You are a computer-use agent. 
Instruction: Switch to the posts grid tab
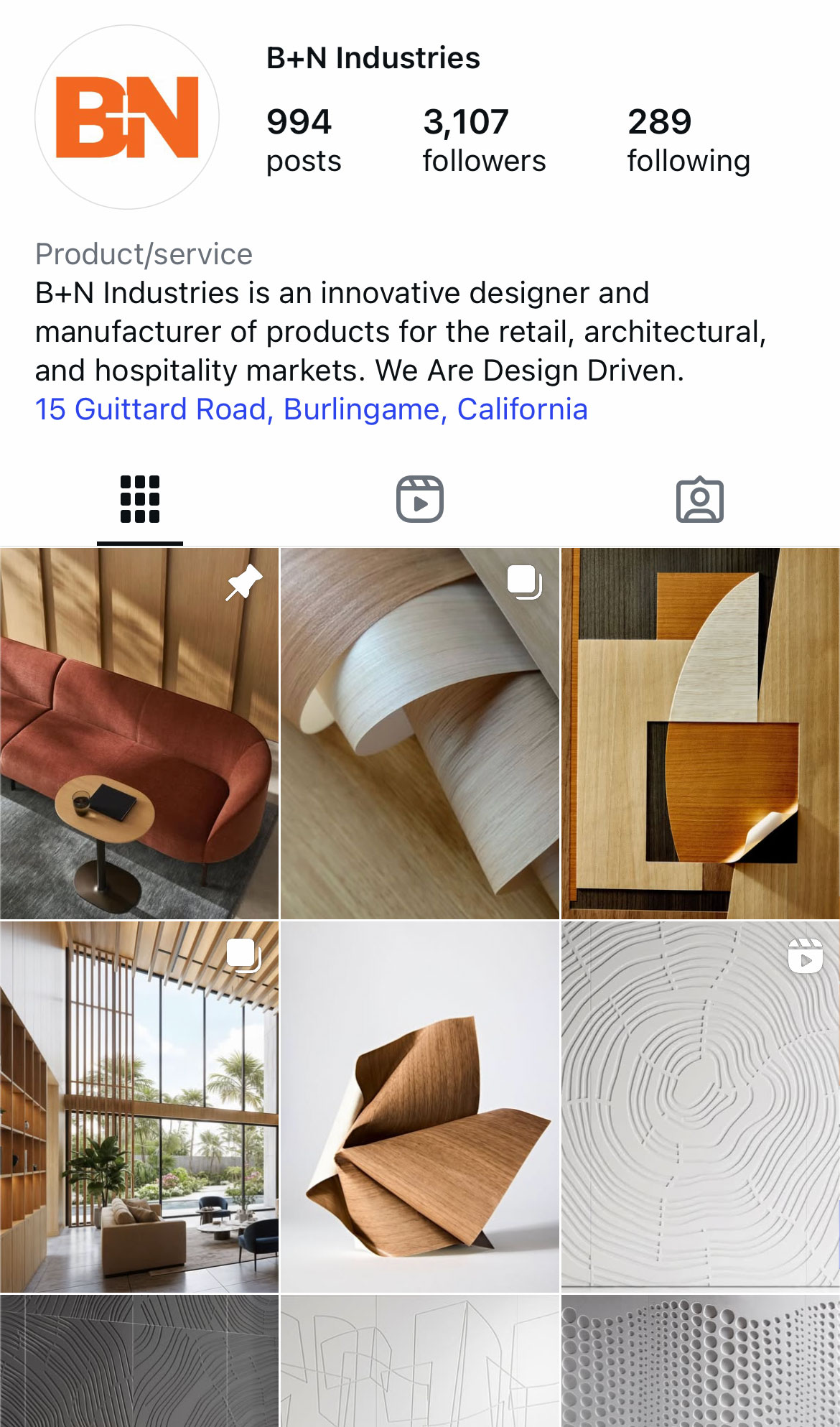[x=140, y=499]
